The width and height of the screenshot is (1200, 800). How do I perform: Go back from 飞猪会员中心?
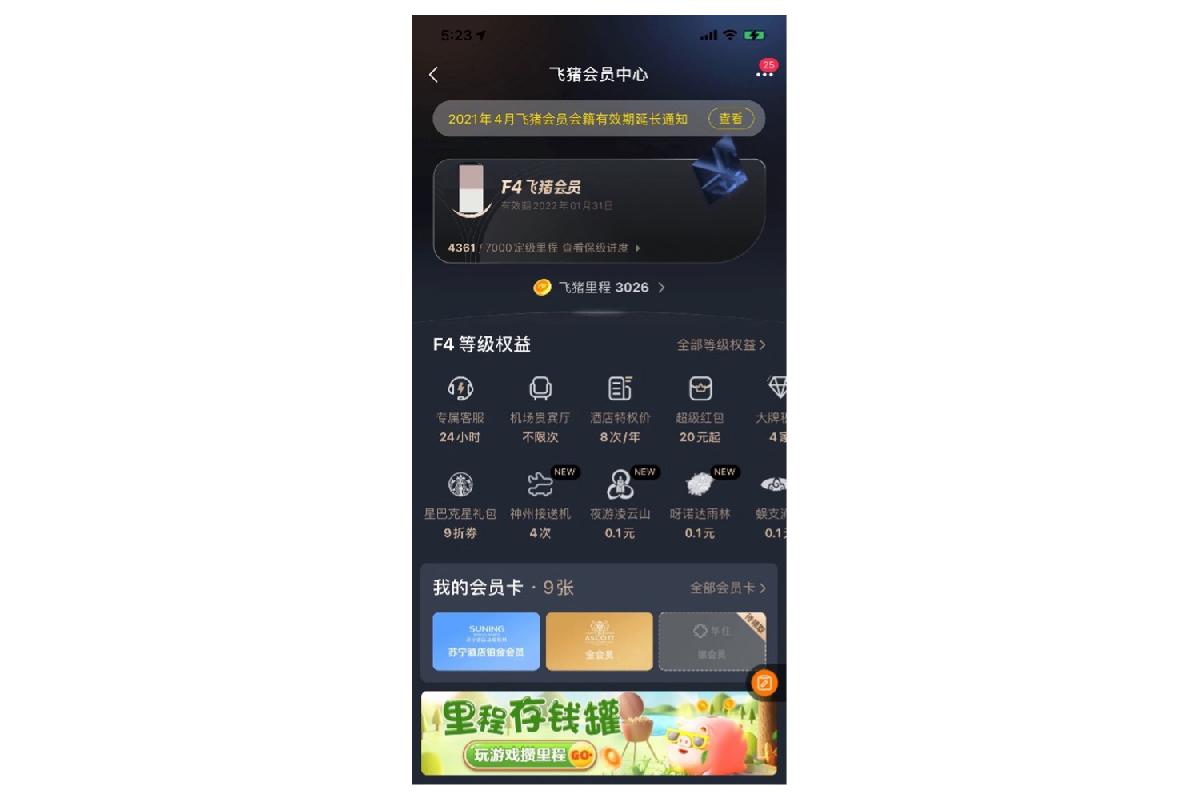coord(433,75)
